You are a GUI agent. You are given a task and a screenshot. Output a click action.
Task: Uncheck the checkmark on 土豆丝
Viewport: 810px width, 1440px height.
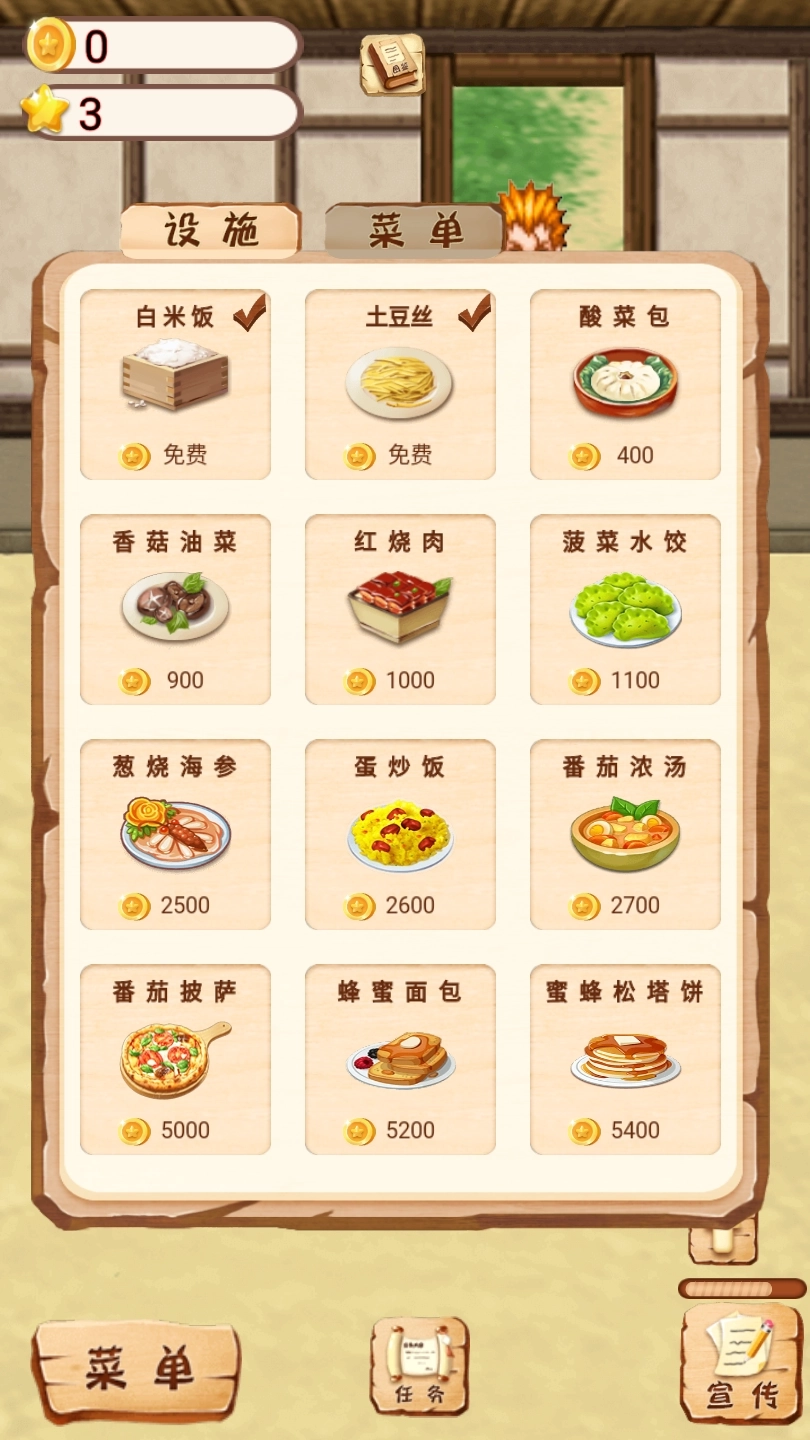[x=473, y=315]
